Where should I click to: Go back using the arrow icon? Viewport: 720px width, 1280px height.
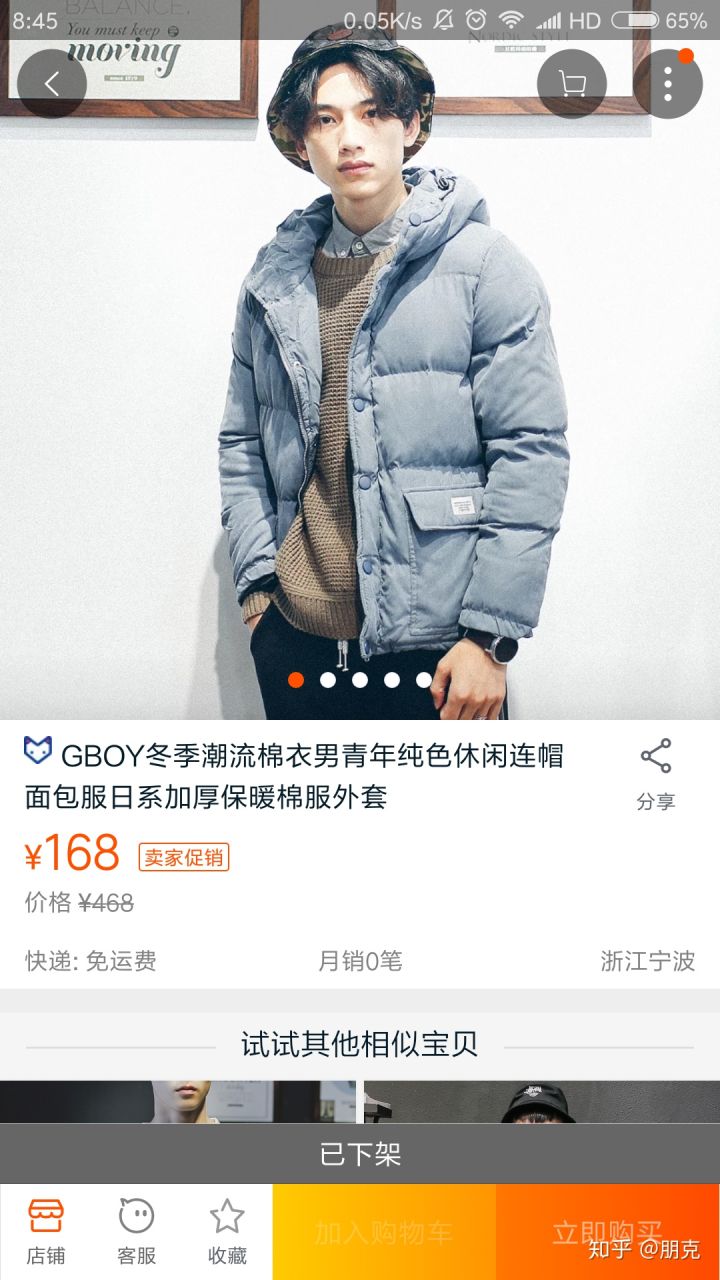[x=52, y=84]
